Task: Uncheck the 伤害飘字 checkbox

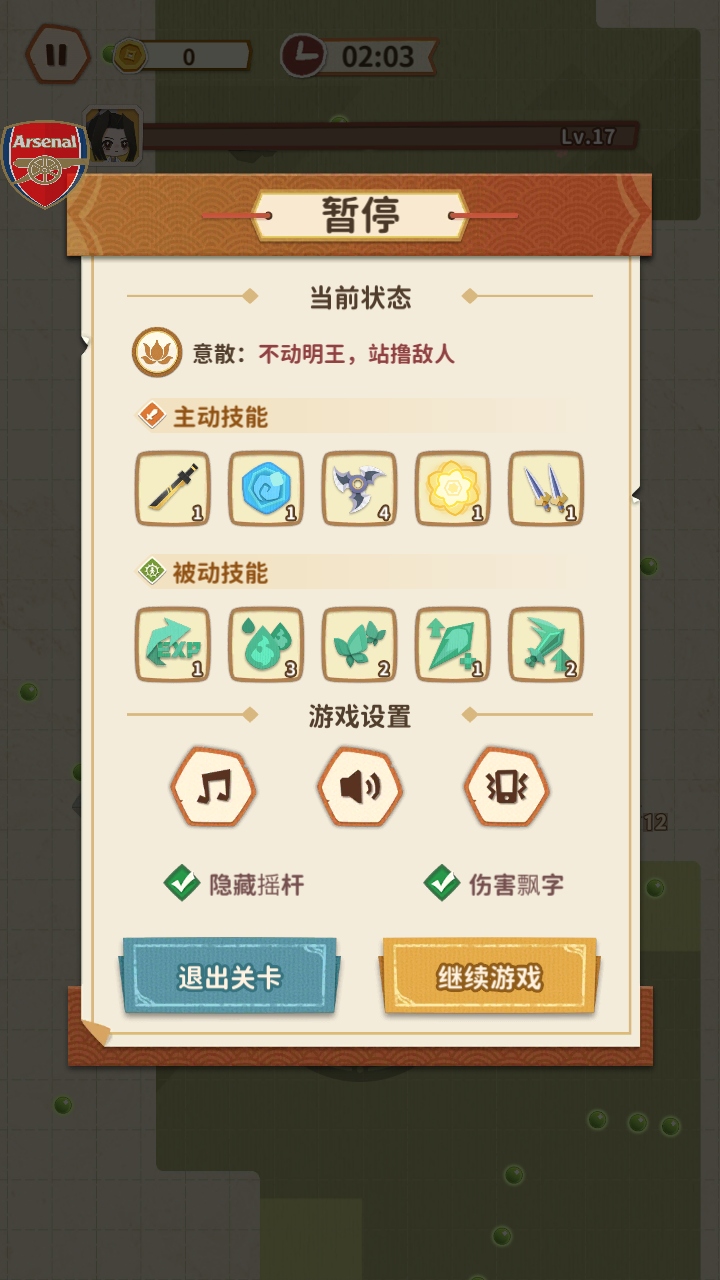Action: pos(441,883)
